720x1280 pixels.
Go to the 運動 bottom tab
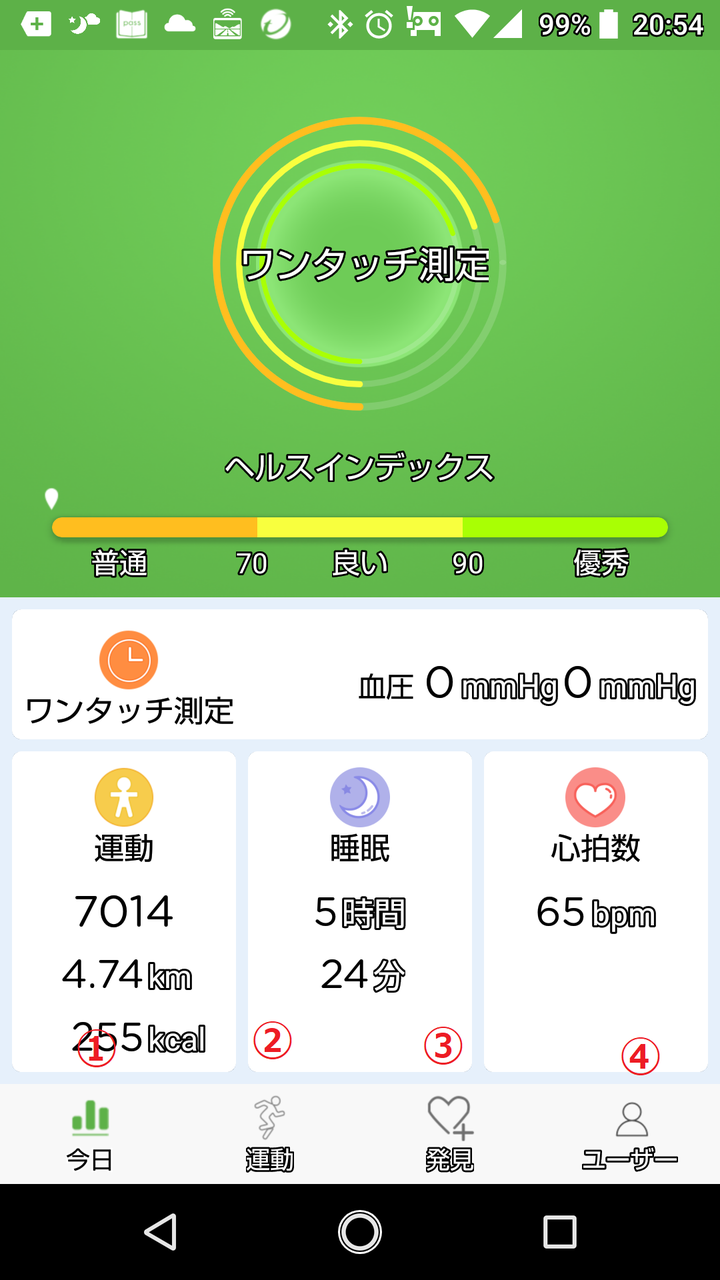point(270,1135)
